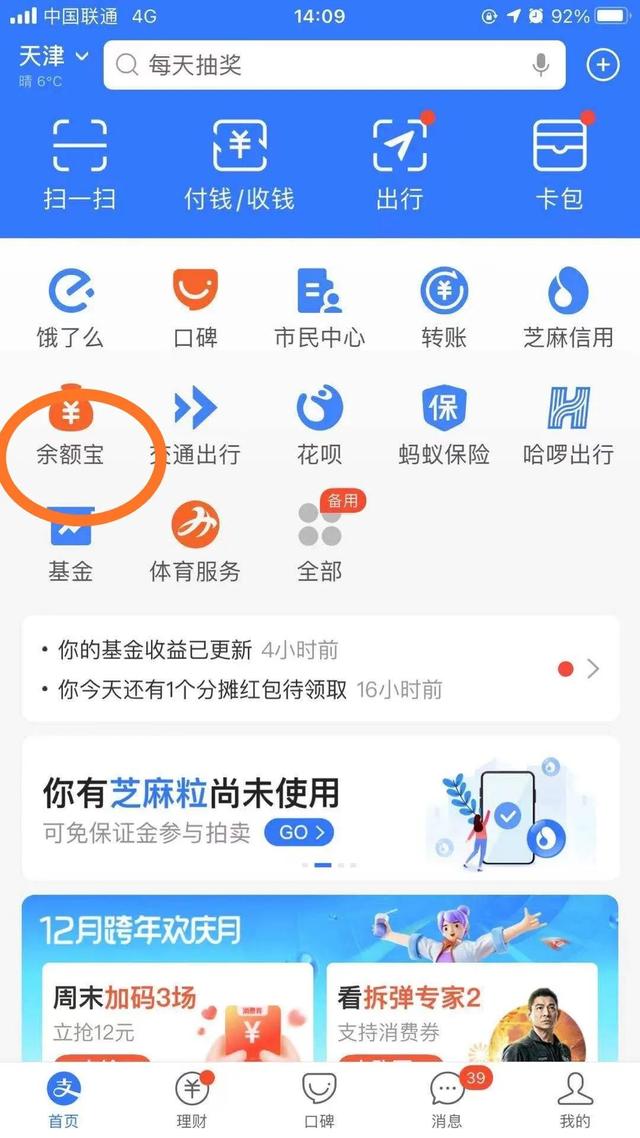Open 扫一扫 scanner
The image size is (640, 1138).
tap(79, 163)
